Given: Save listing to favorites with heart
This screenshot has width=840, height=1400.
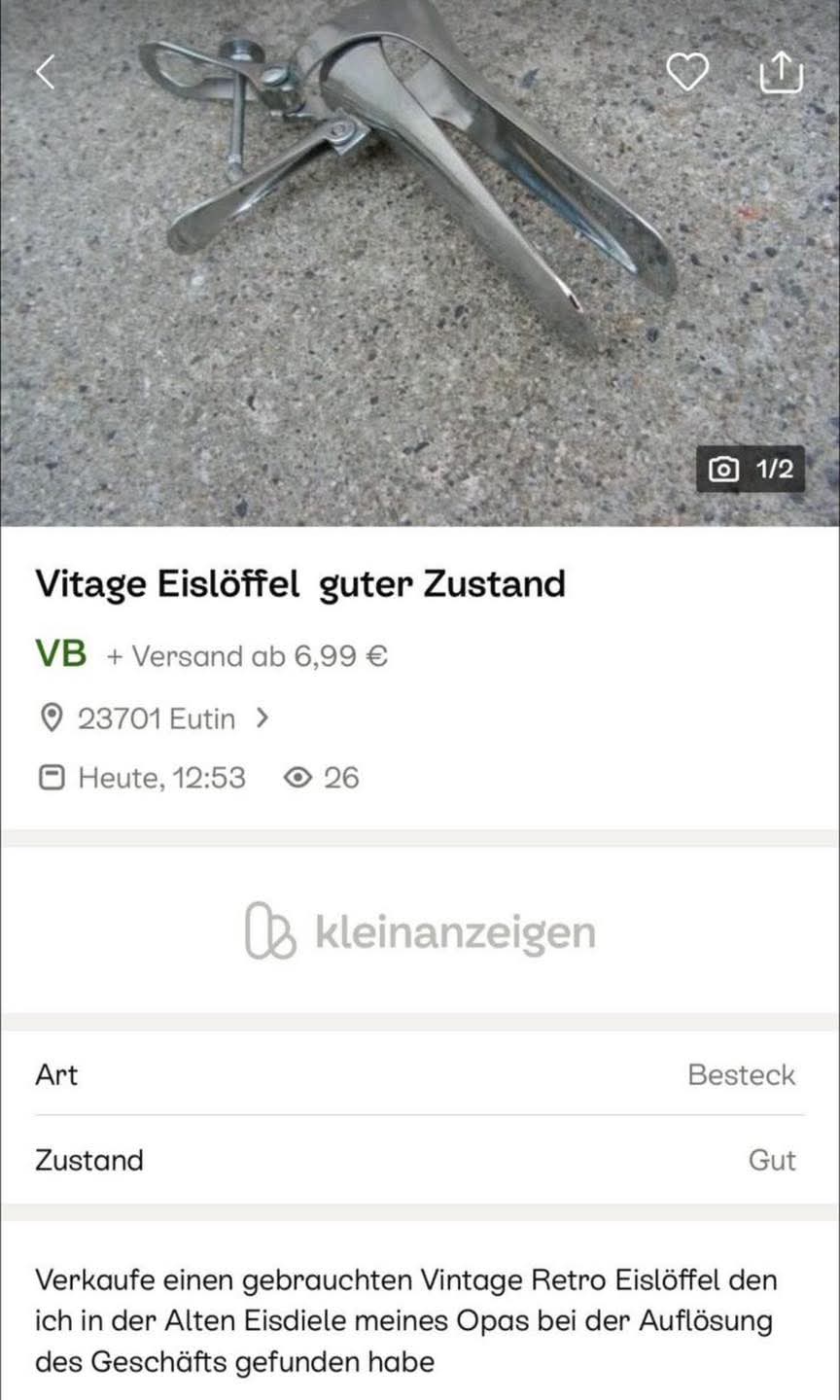Looking at the screenshot, I should tap(687, 72).
